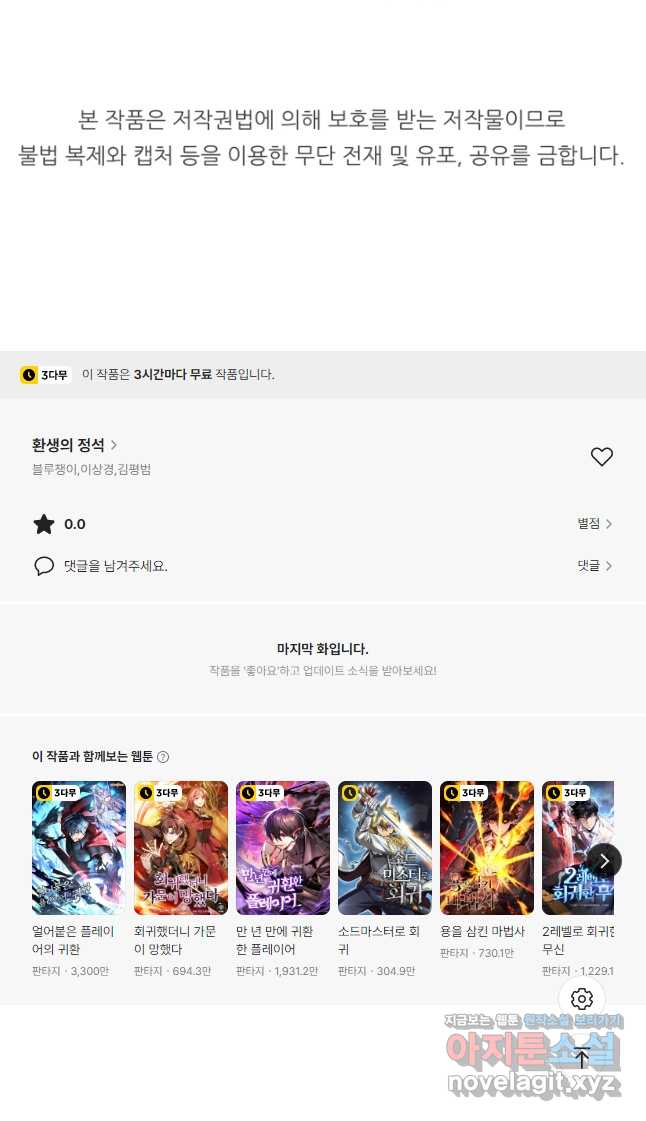The image size is (646, 1121).
Task: Open the webtoon 용을 삼킨 마법사
Action: [x=487, y=848]
